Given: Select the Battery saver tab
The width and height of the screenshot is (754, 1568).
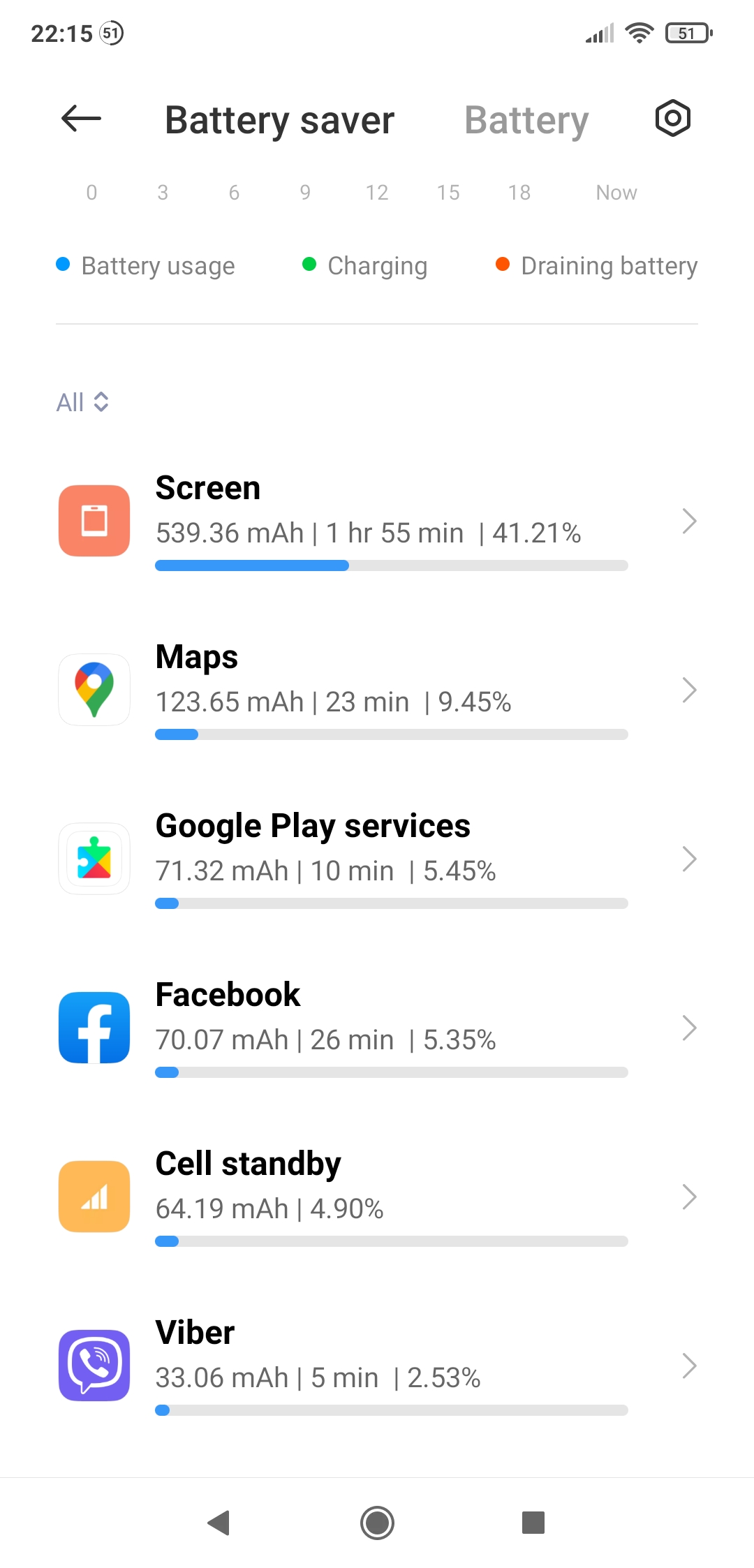Looking at the screenshot, I should coord(279,120).
